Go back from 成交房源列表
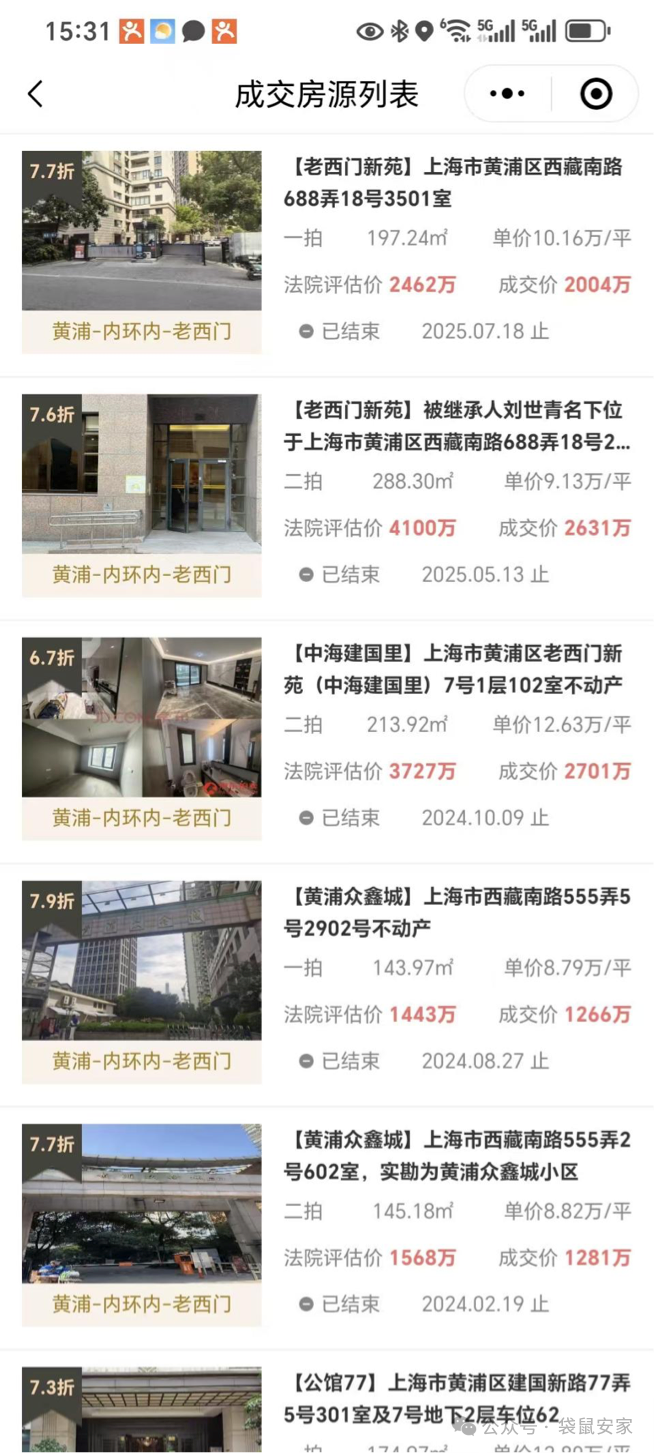The height and width of the screenshot is (1453, 654). pos(36,94)
